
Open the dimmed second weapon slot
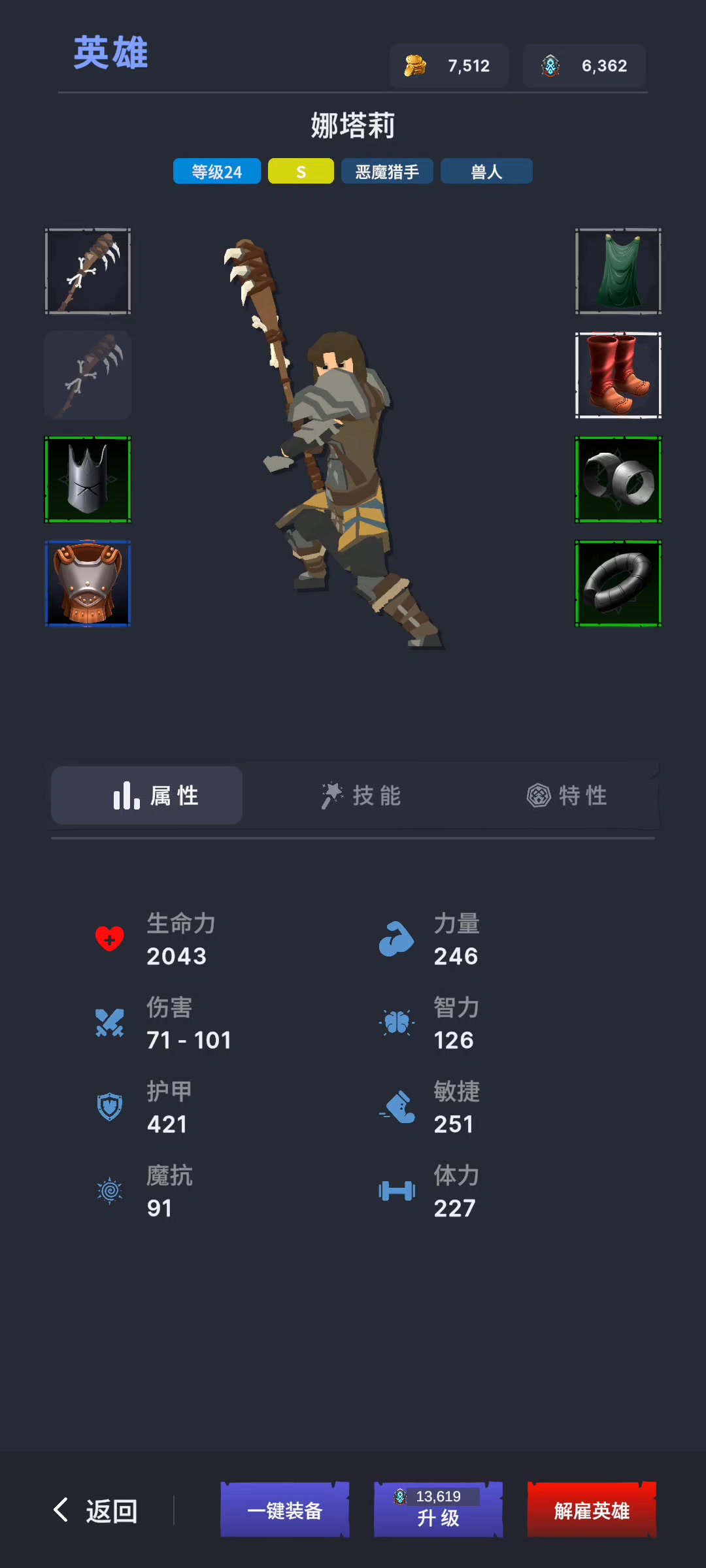(88, 375)
